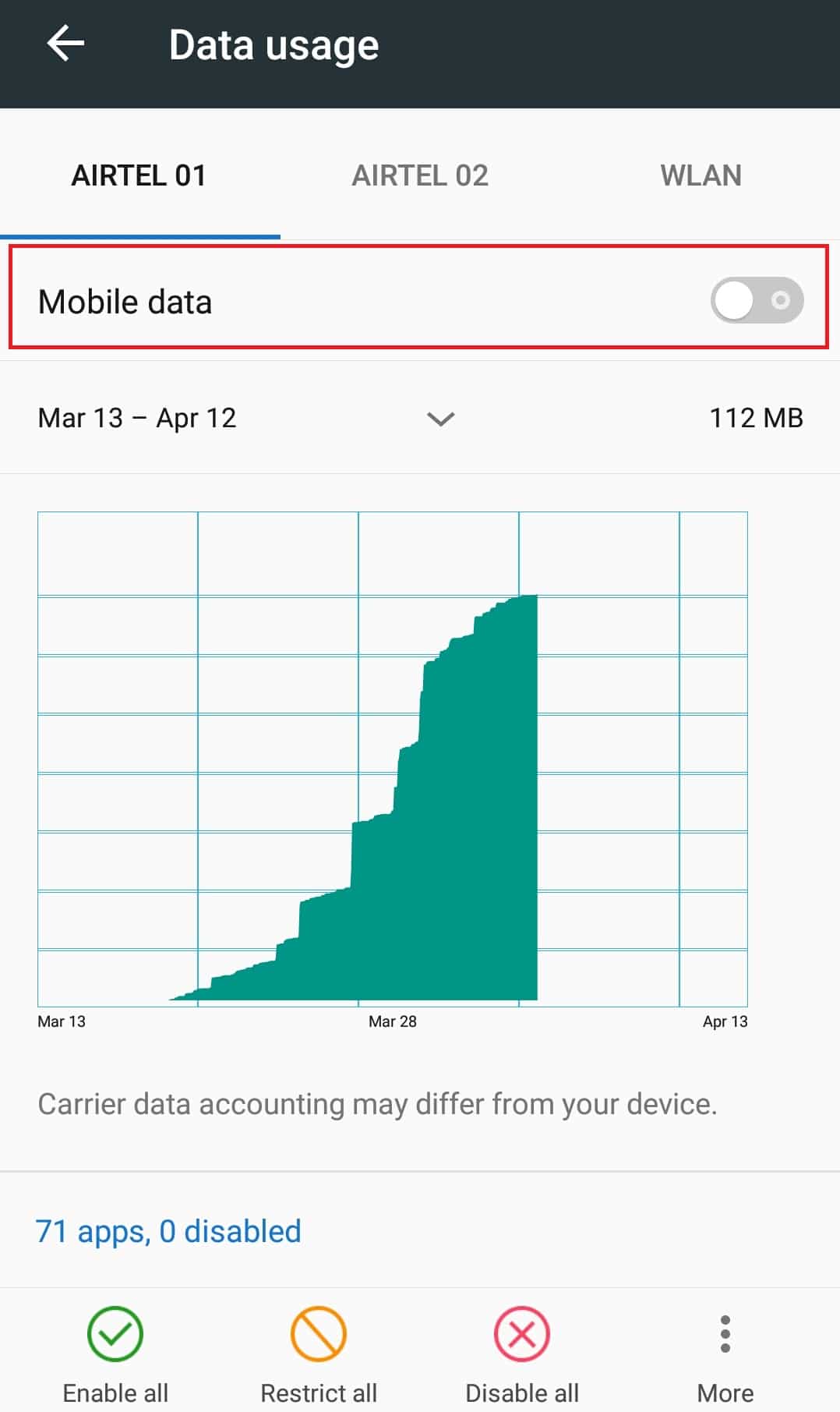The height and width of the screenshot is (1412, 840).
Task: Turn on mobile data for AIRTEL 01
Action: pos(754,300)
